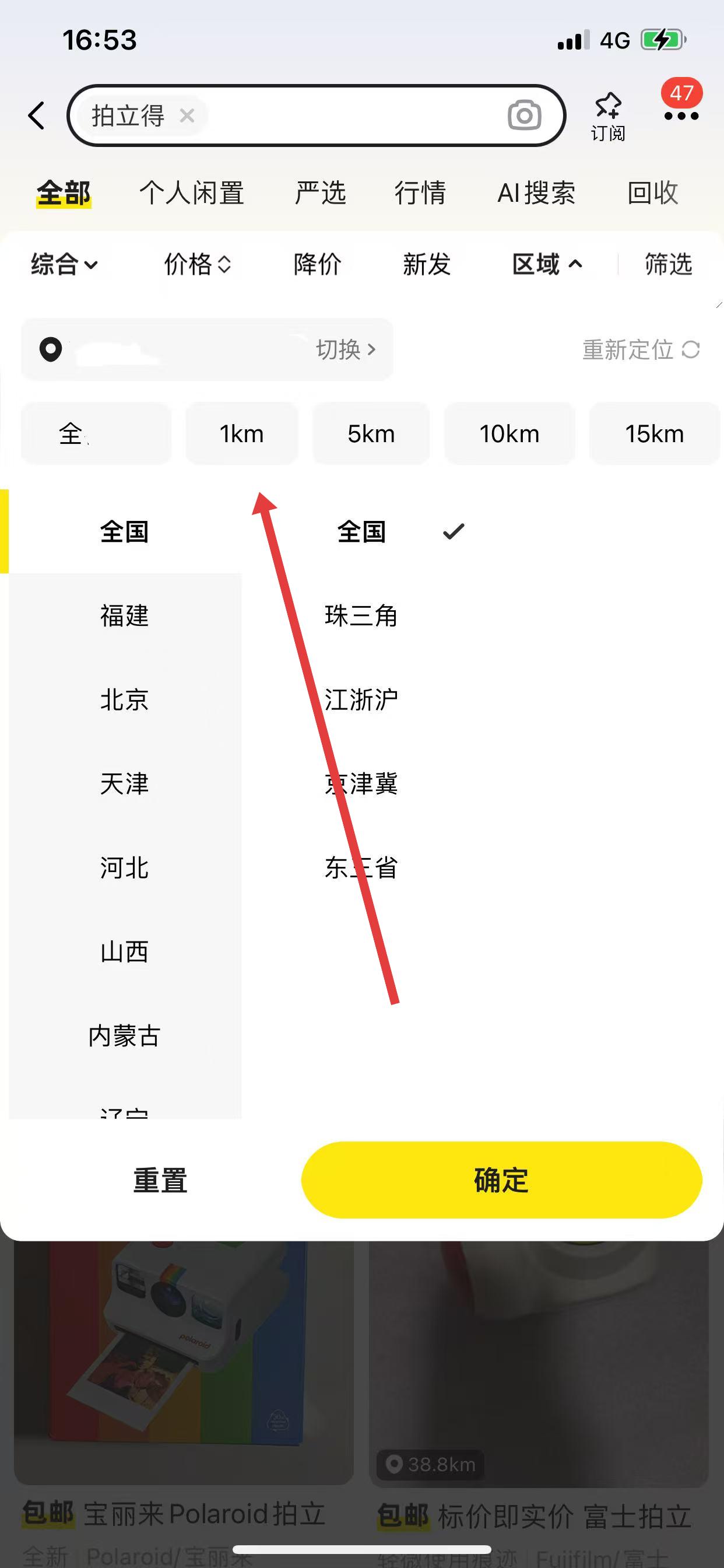724x1568 pixels.
Task: Tap 切换 to change location
Action: [x=345, y=349]
